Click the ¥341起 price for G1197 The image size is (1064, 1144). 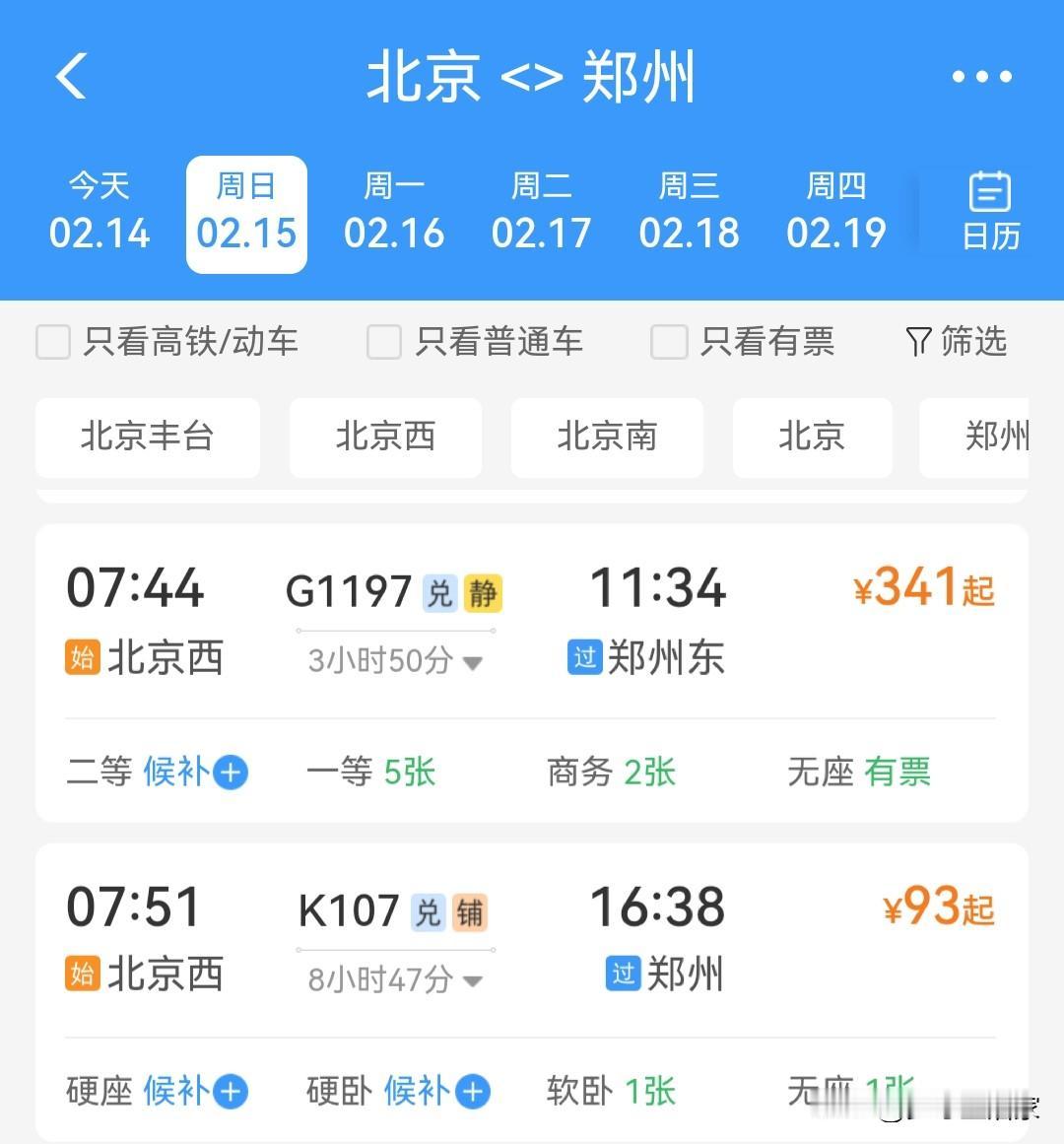click(x=921, y=588)
